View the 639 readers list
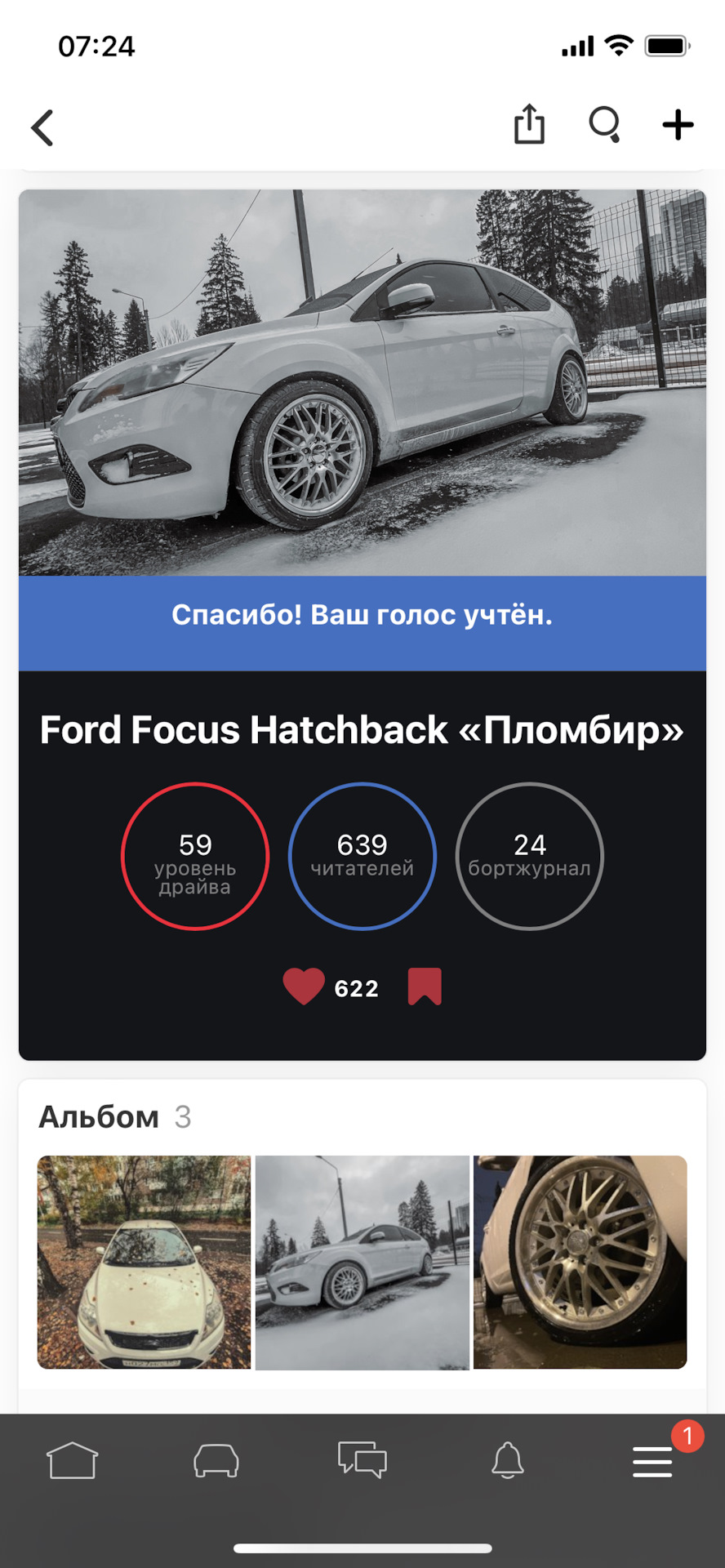This screenshot has height=1568, width=725. coord(362,856)
